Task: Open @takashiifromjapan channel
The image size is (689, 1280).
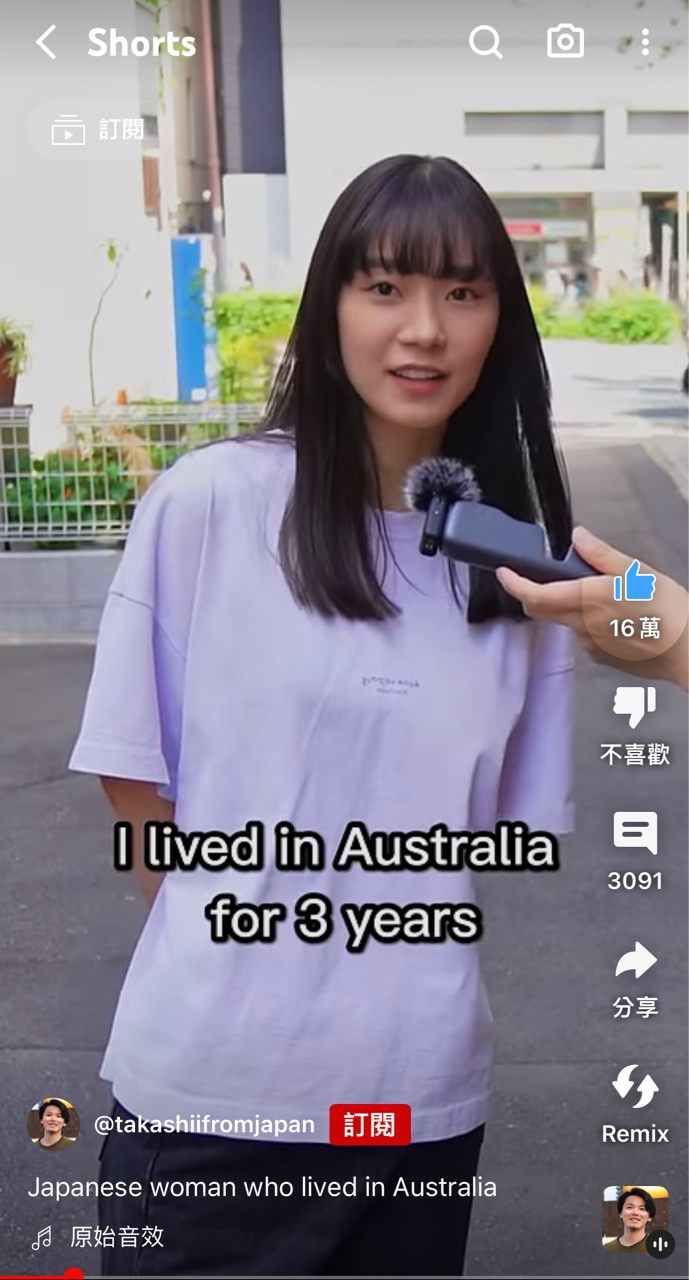Action: [204, 1125]
